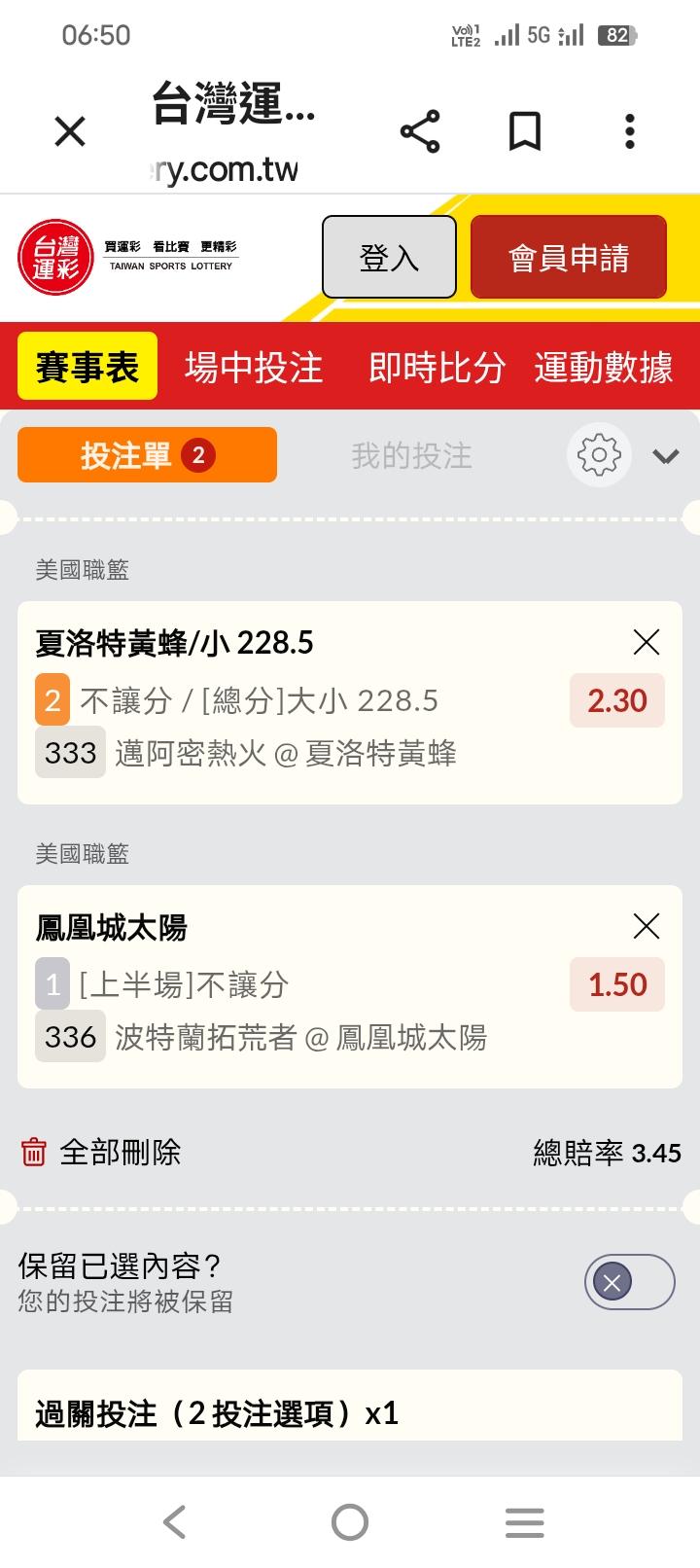Collapse the bet slip with the chevron
The height and width of the screenshot is (1568, 700).
tap(666, 456)
